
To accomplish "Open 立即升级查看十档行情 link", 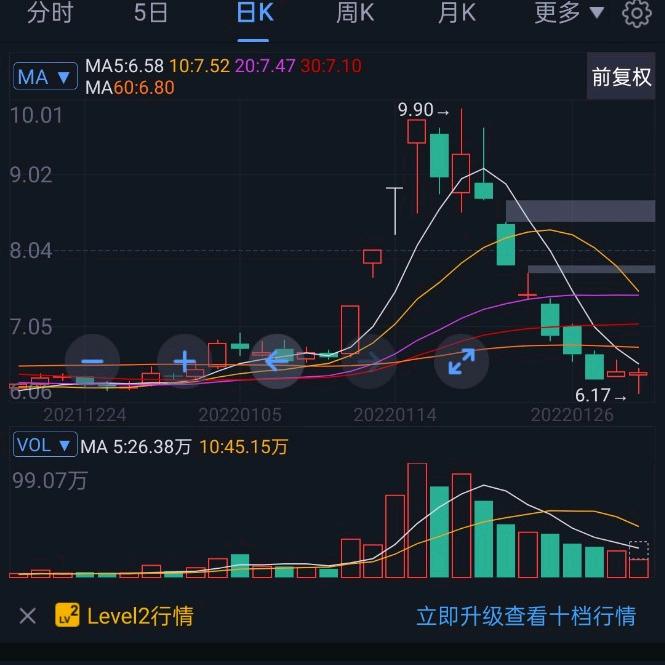I will pos(526,616).
